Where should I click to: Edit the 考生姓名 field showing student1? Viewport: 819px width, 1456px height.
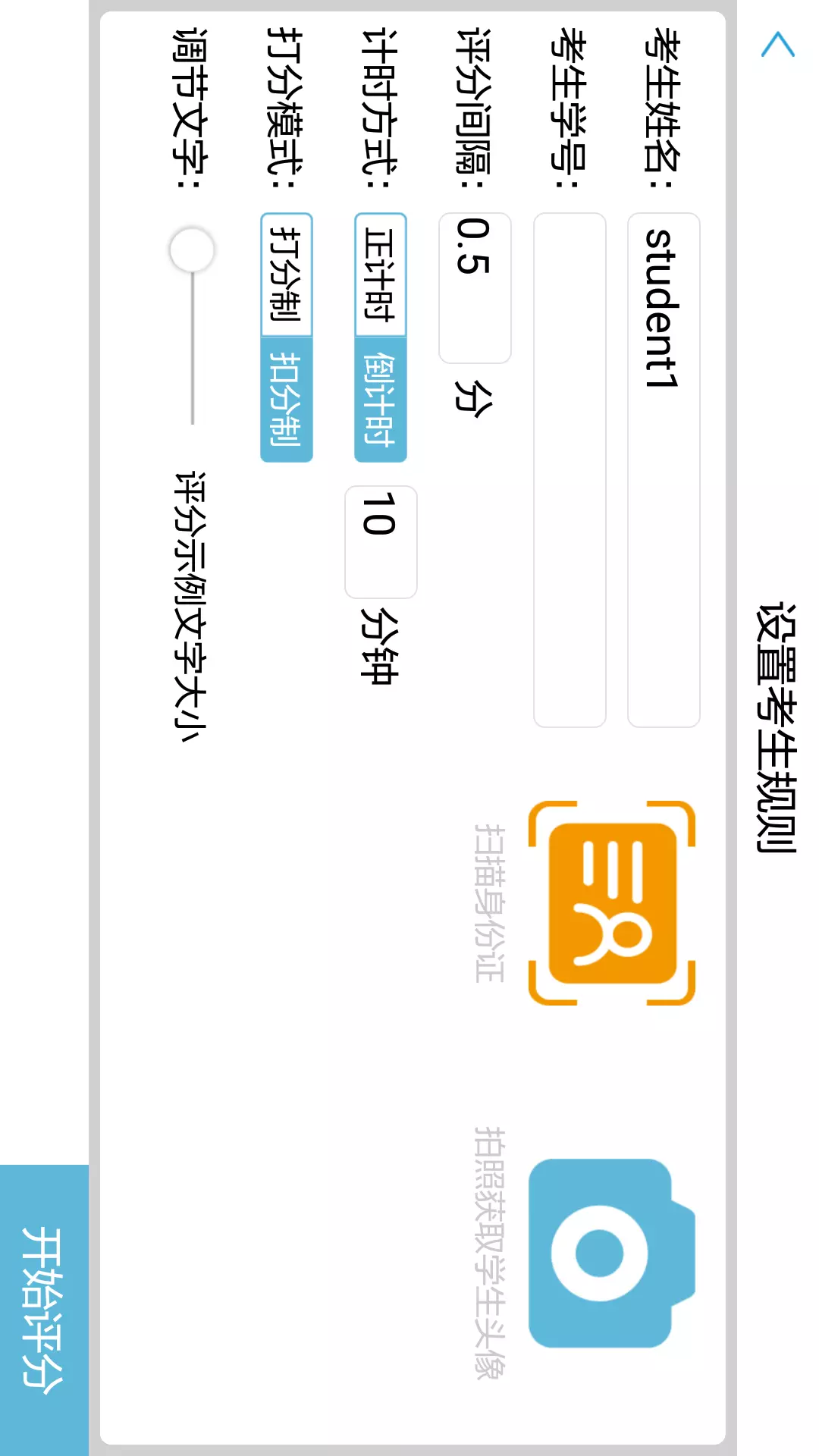664,470
